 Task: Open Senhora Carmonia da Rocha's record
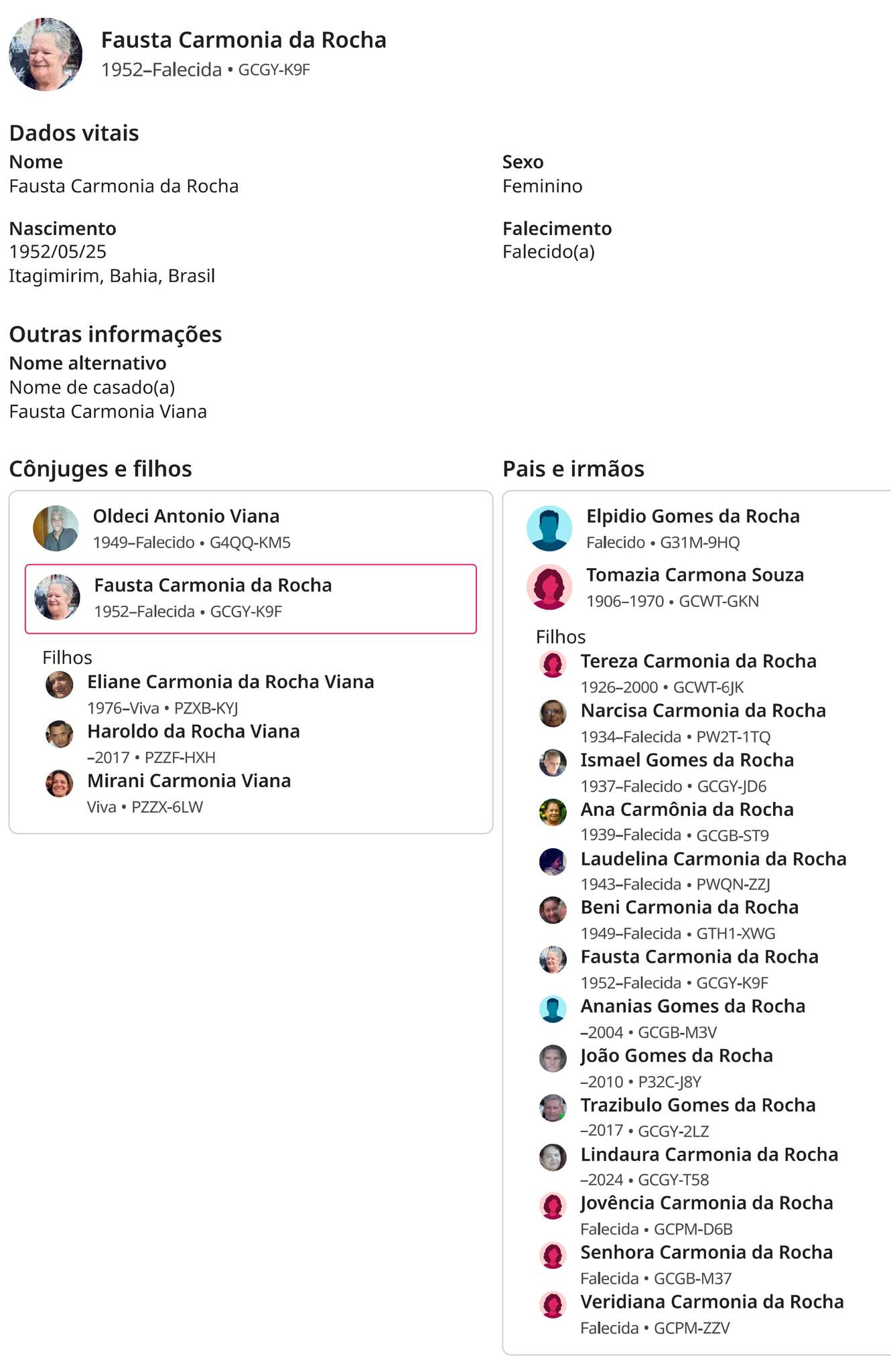point(706,1252)
